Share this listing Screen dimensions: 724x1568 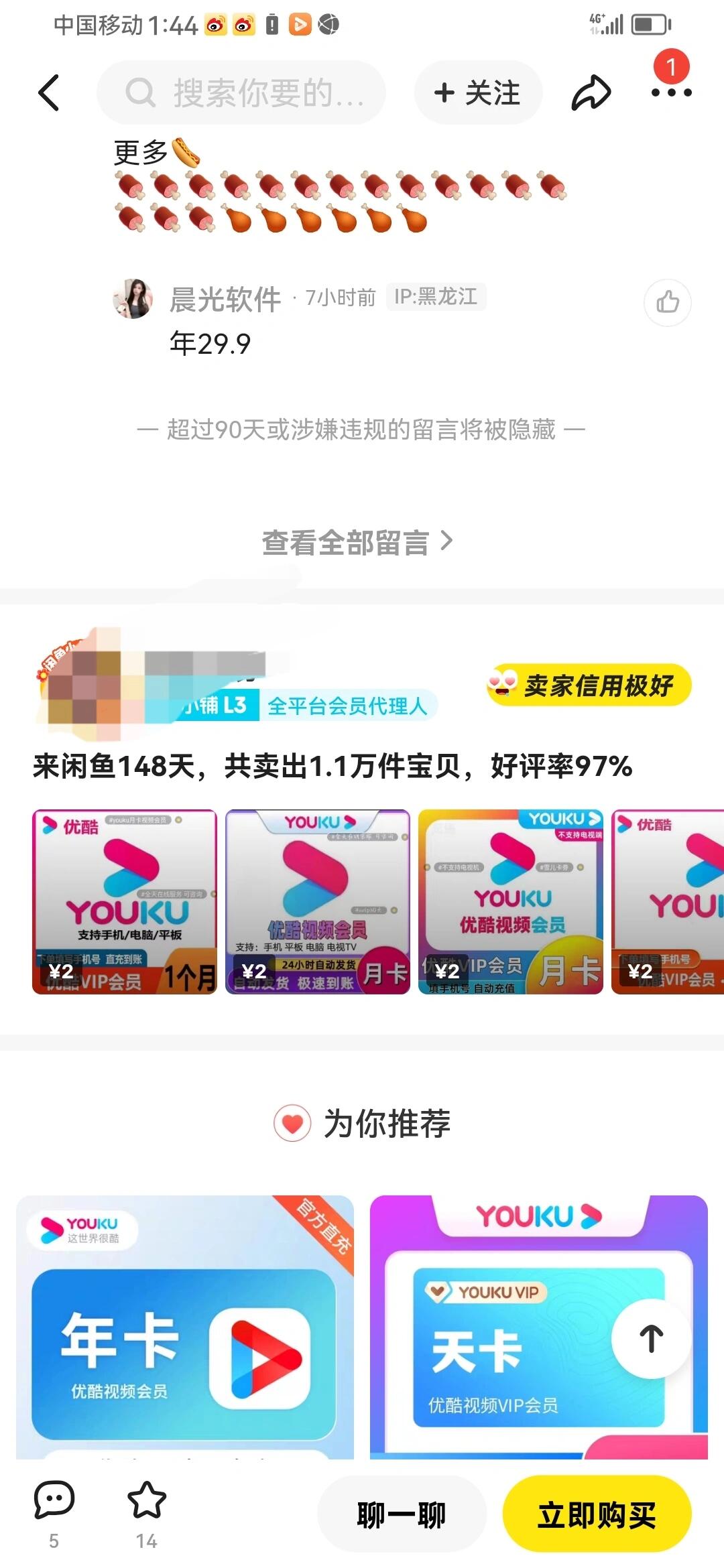[591, 92]
